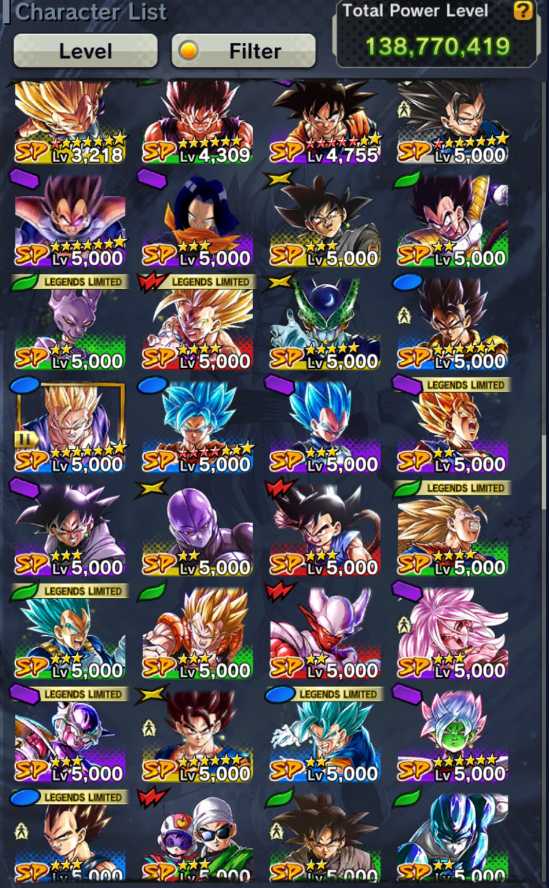Open the helmeted duo character card
The width and height of the screenshot is (549, 888).
(x=197, y=835)
